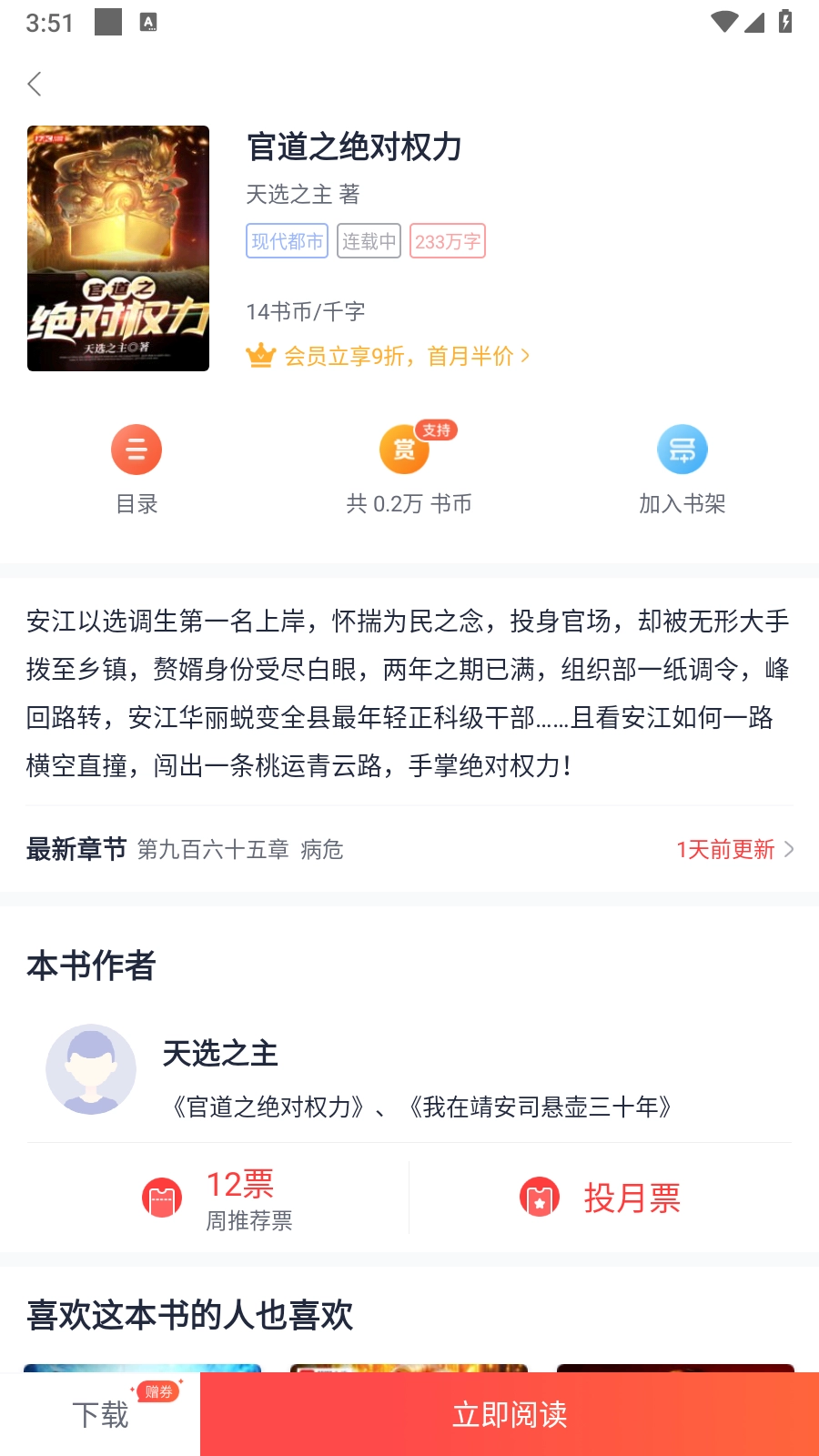Tap 下载 to download the book

tap(100, 1414)
